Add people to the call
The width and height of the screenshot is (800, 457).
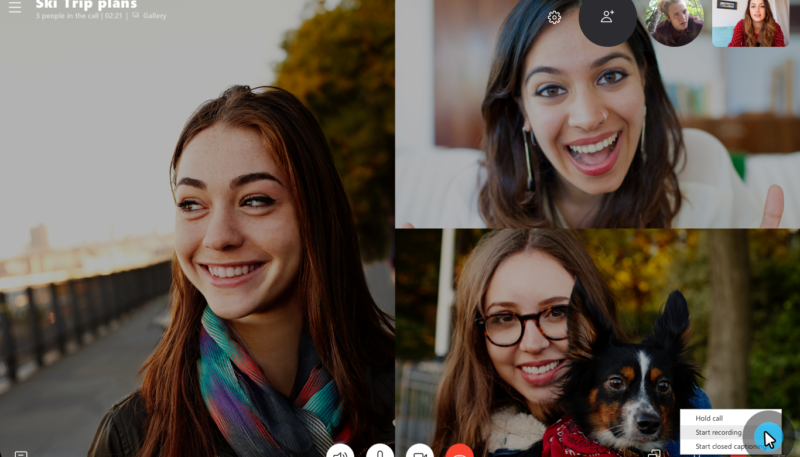(607, 17)
